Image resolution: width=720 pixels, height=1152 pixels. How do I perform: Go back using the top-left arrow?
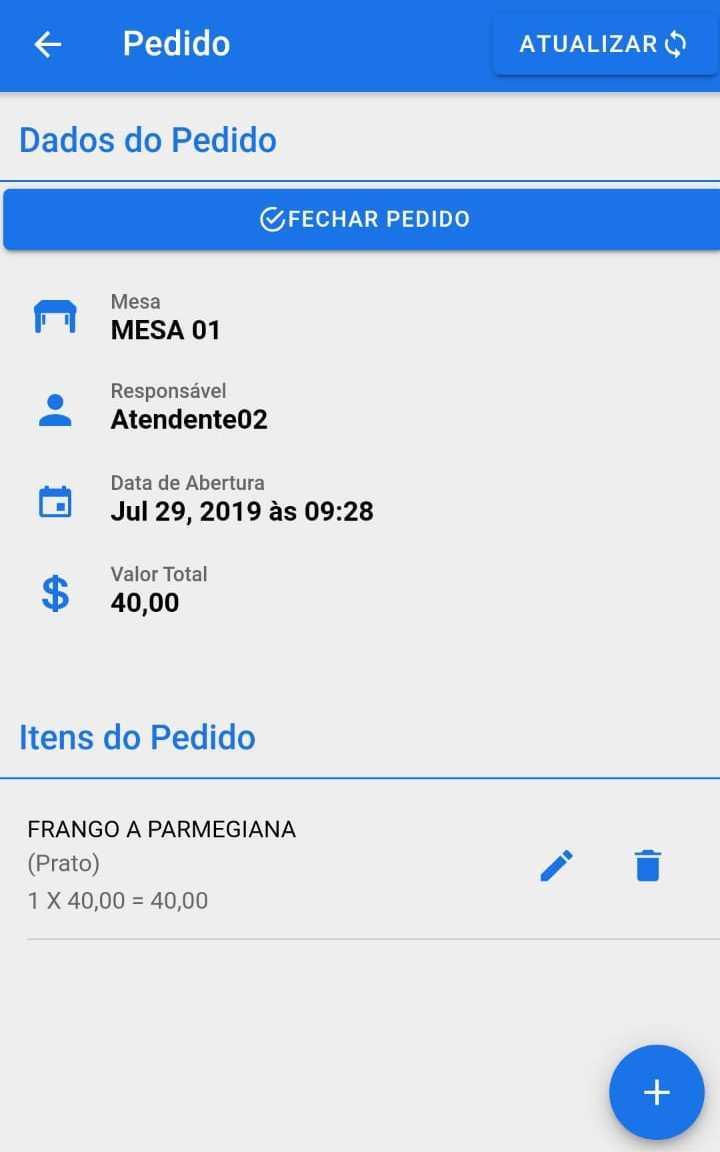pyautogui.click(x=48, y=44)
